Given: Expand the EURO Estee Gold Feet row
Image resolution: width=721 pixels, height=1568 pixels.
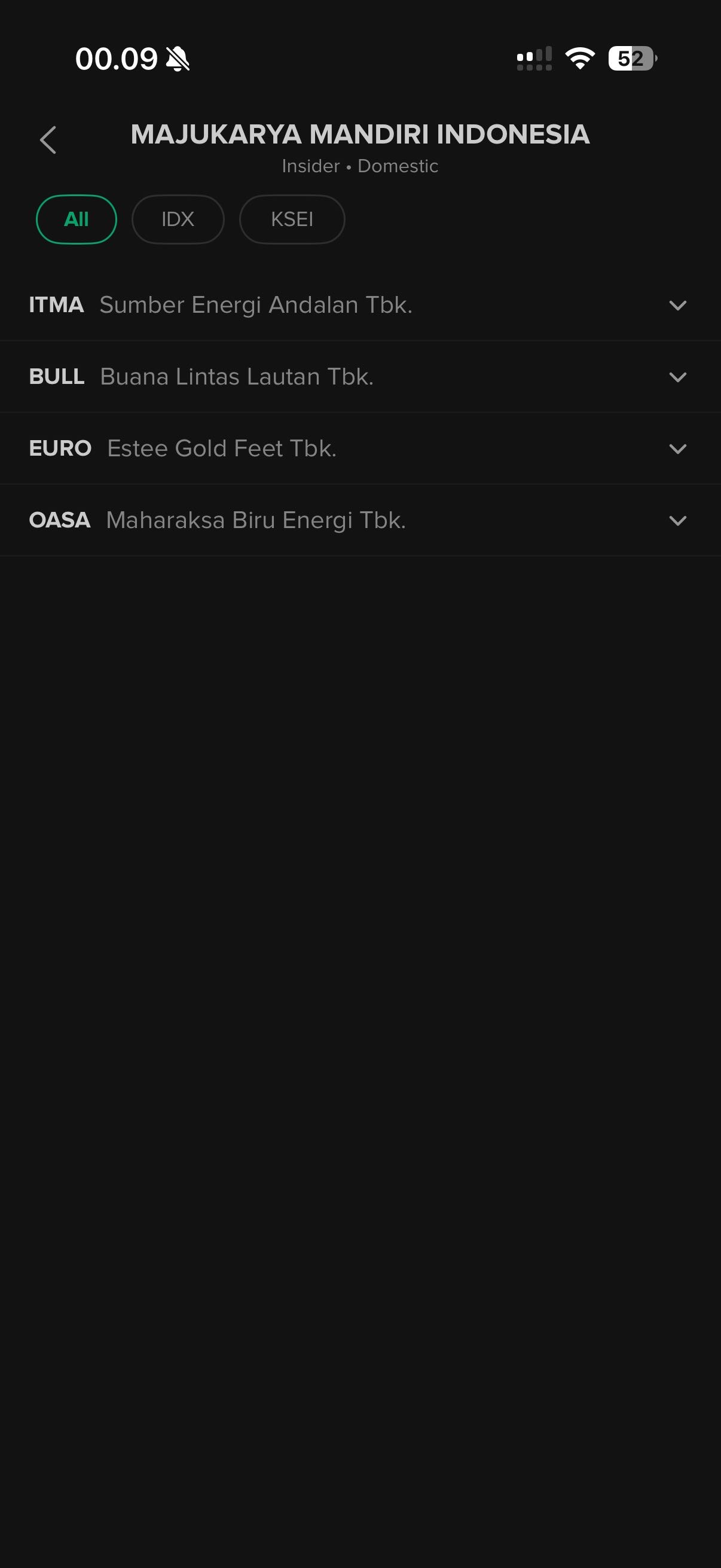Looking at the screenshot, I should pyautogui.click(x=677, y=449).
